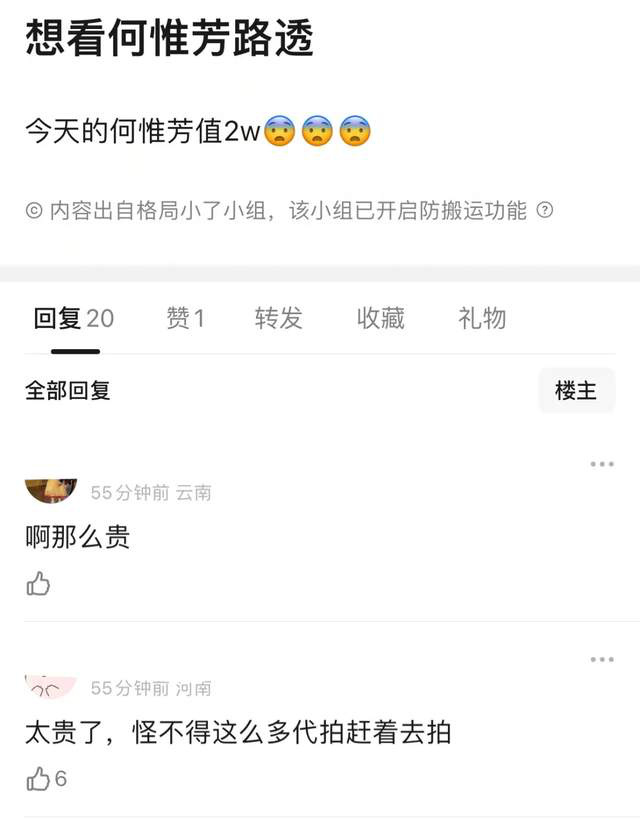The image size is (640, 837).
Task: Open the 河南 commenter's avatar
Action: click(x=51, y=686)
